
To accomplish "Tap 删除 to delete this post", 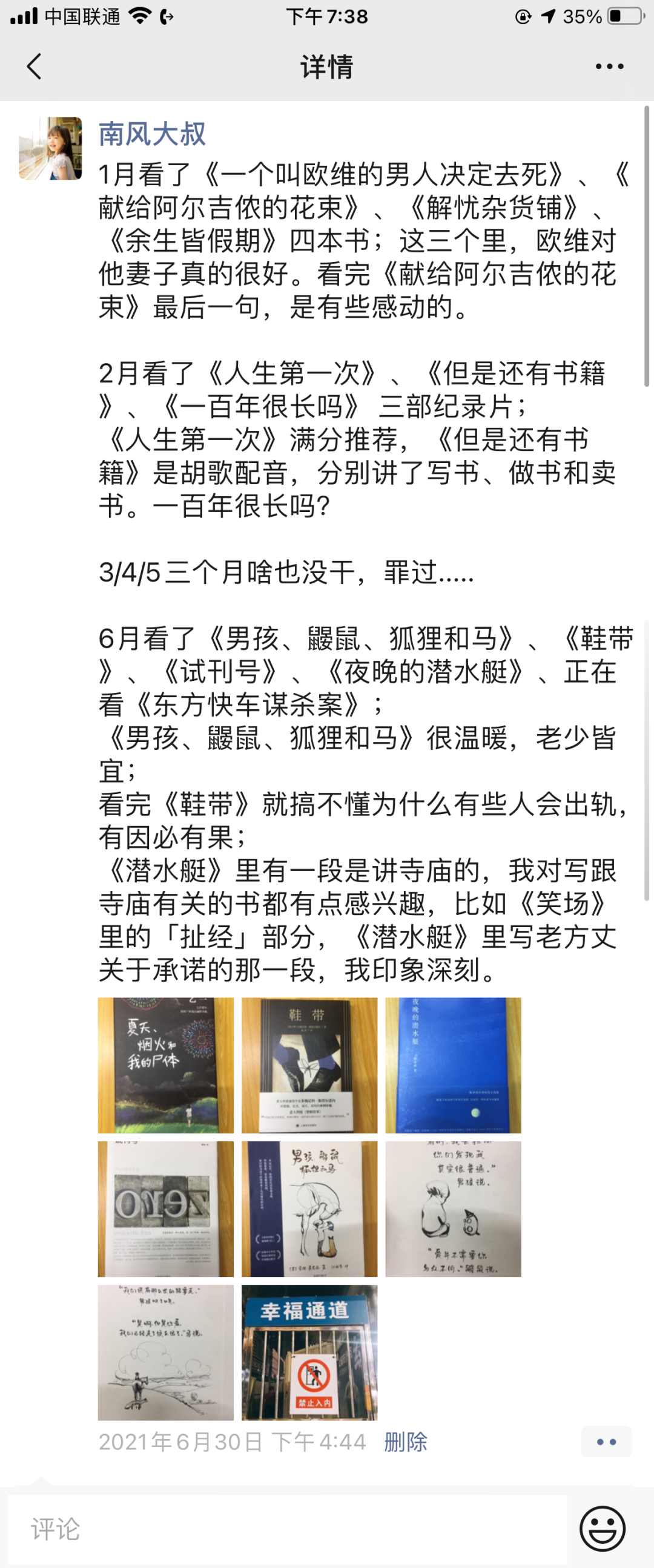I will tap(406, 1442).
